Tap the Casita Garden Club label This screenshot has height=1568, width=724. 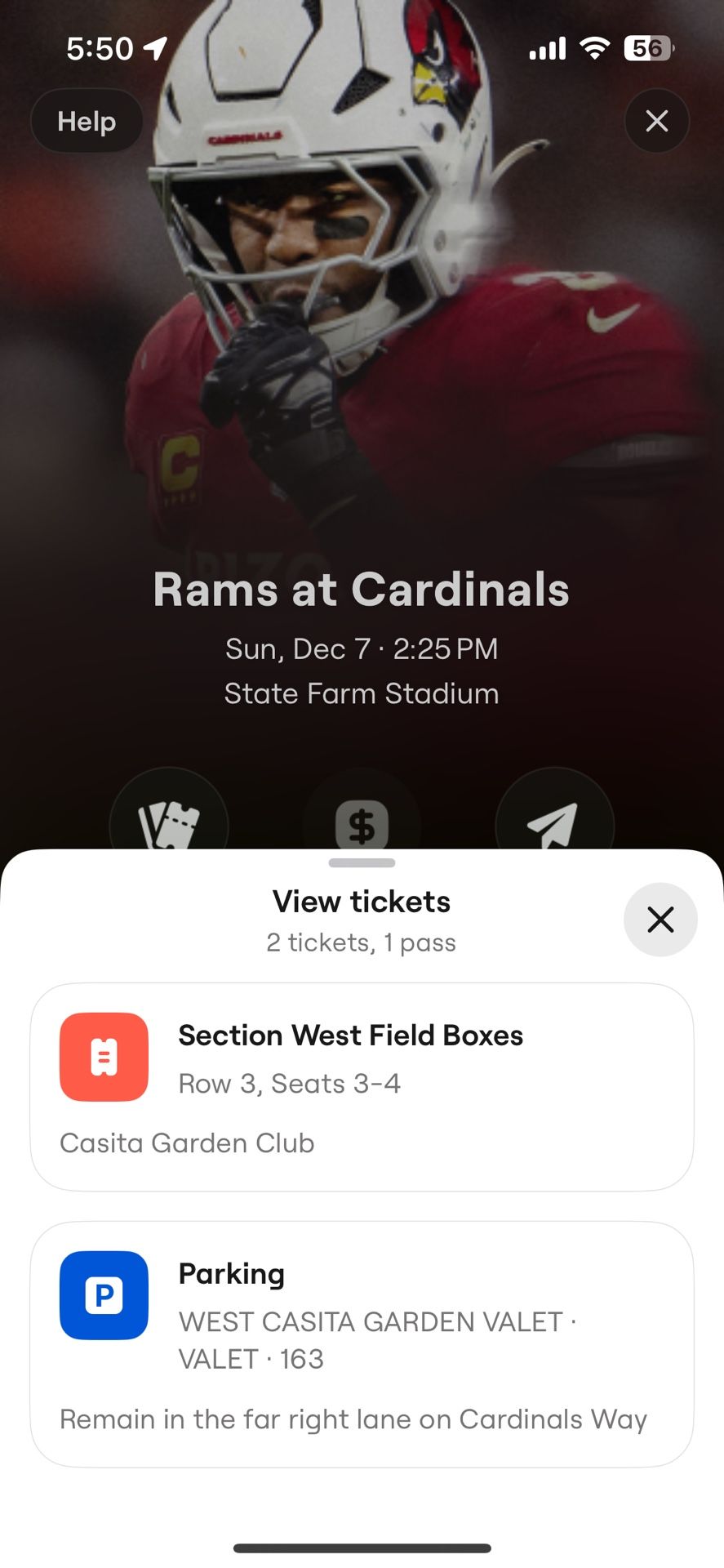186,1143
